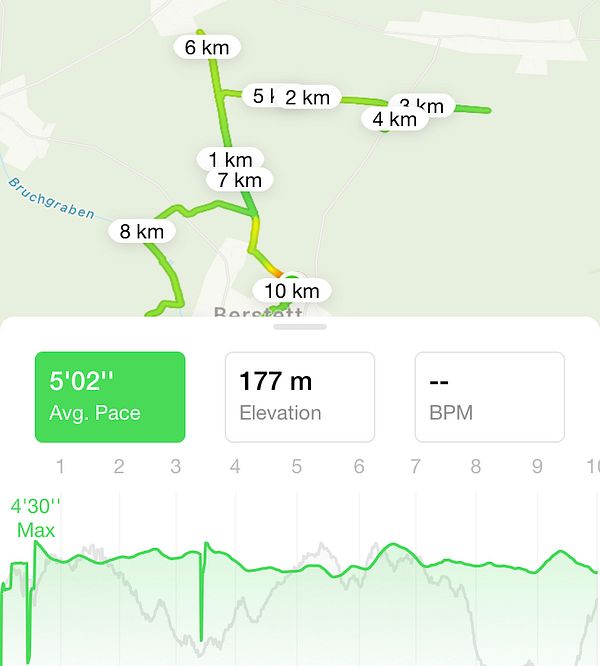
Task: Switch chart to Elevation
Action: (300, 396)
